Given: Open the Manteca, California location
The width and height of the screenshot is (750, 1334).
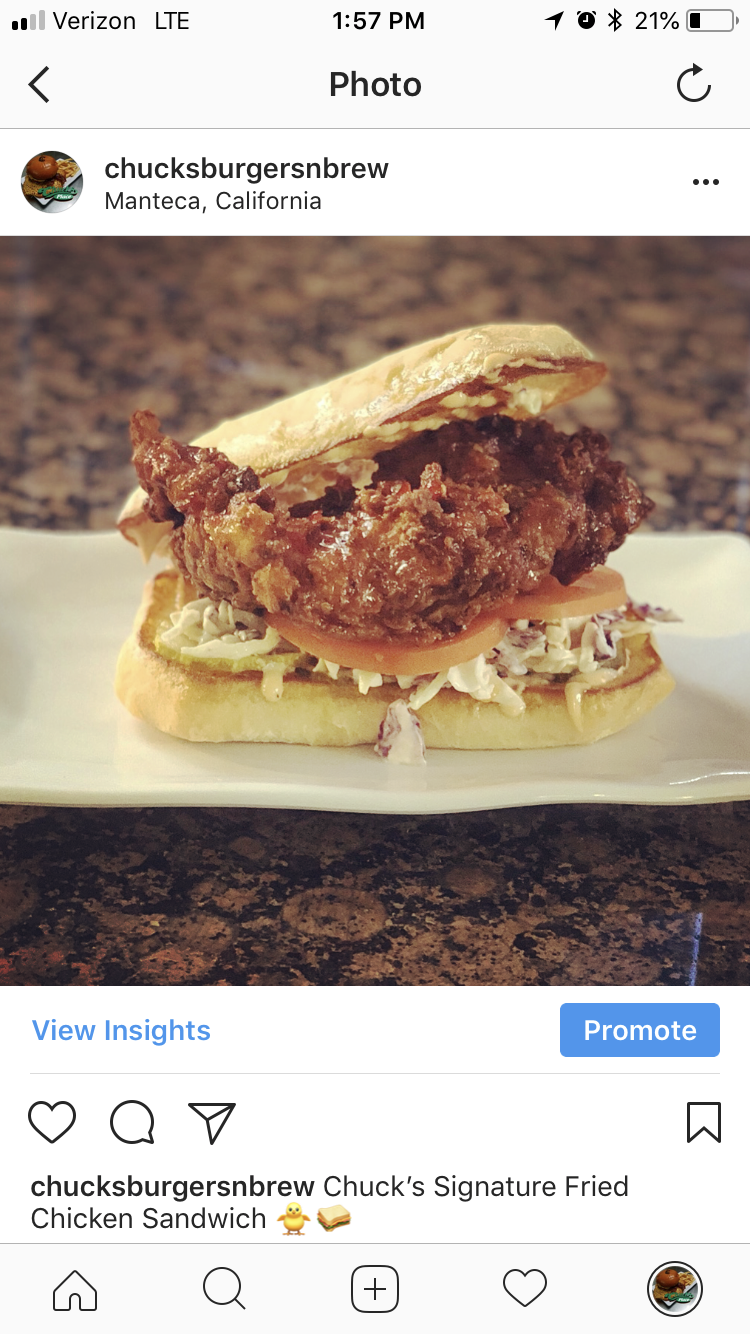Looking at the screenshot, I should pyautogui.click(x=213, y=201).
